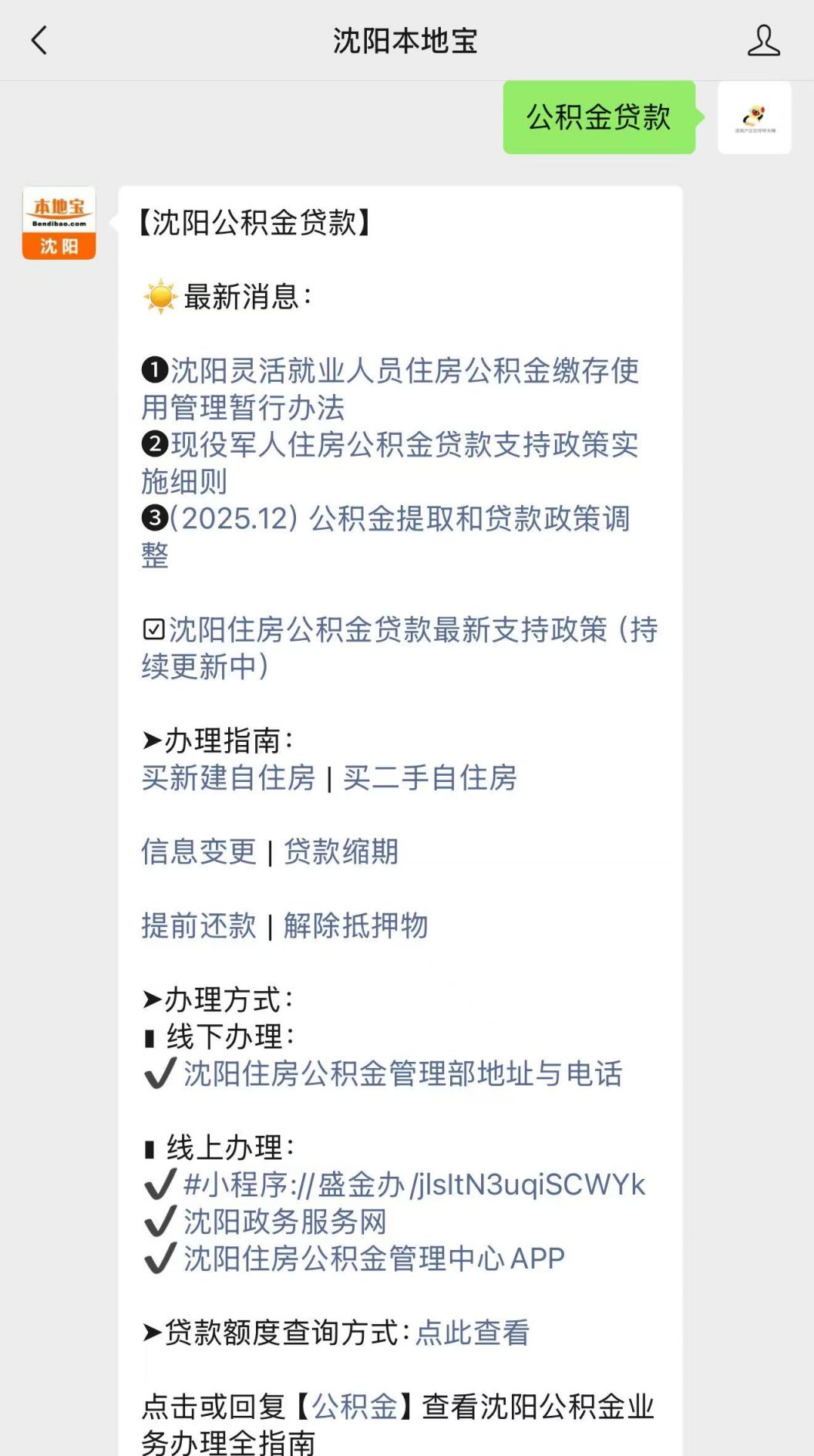
Task: Tap the 信息变更 link
Action: 199,851
